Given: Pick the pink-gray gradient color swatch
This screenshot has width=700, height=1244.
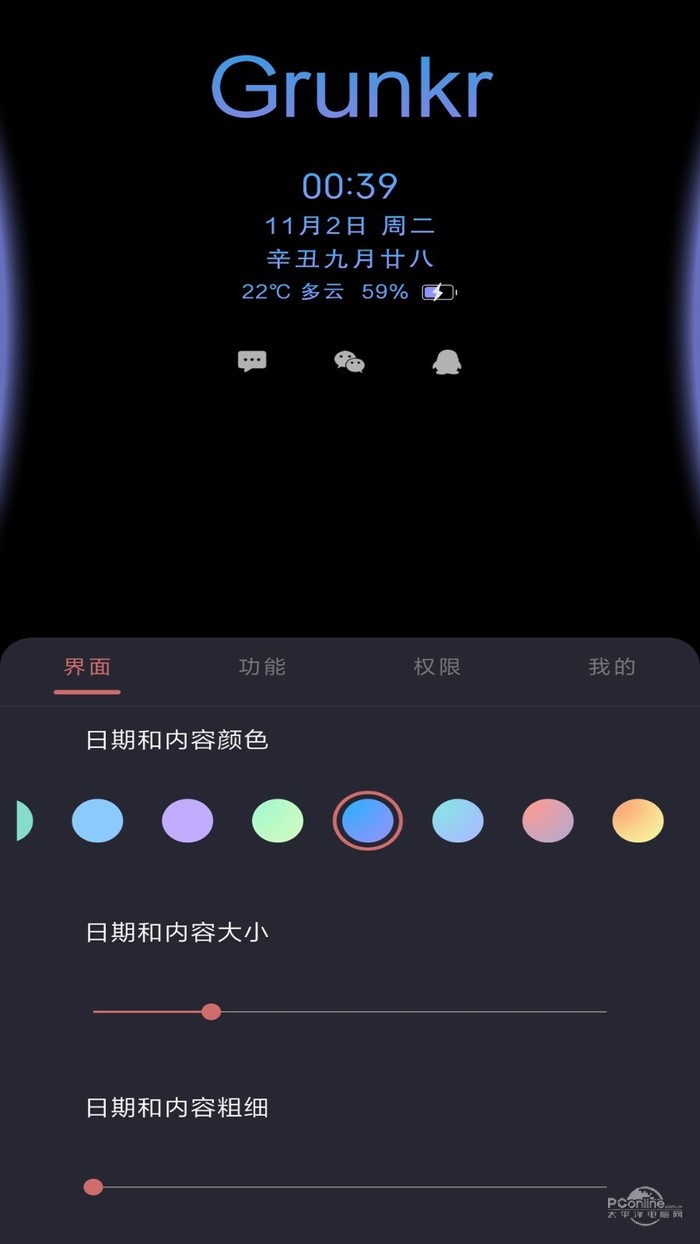Looking at the screenshot, I should tap(547, 821).
